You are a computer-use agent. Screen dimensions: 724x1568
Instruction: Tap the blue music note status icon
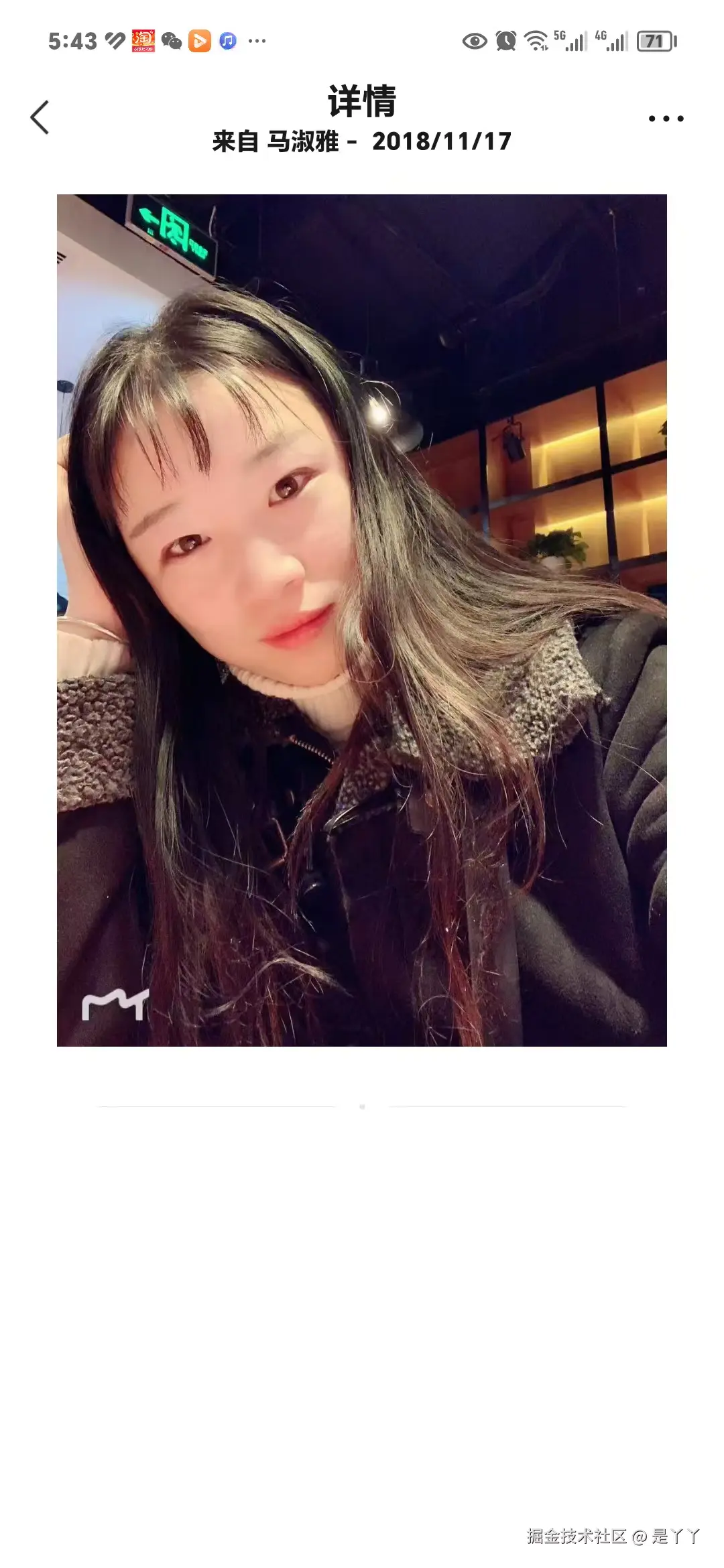(x=227, y=42)
